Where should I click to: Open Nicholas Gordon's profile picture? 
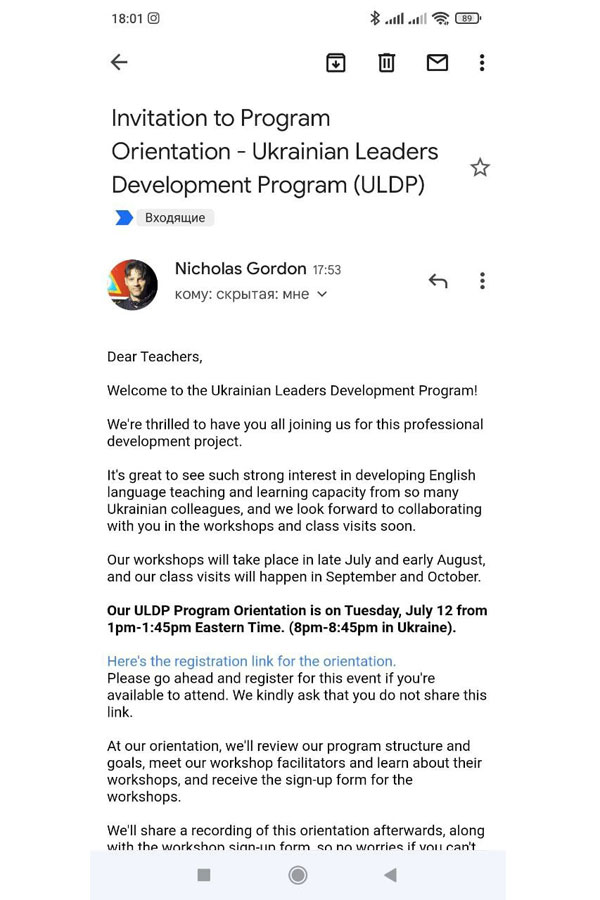click(133, 285)
